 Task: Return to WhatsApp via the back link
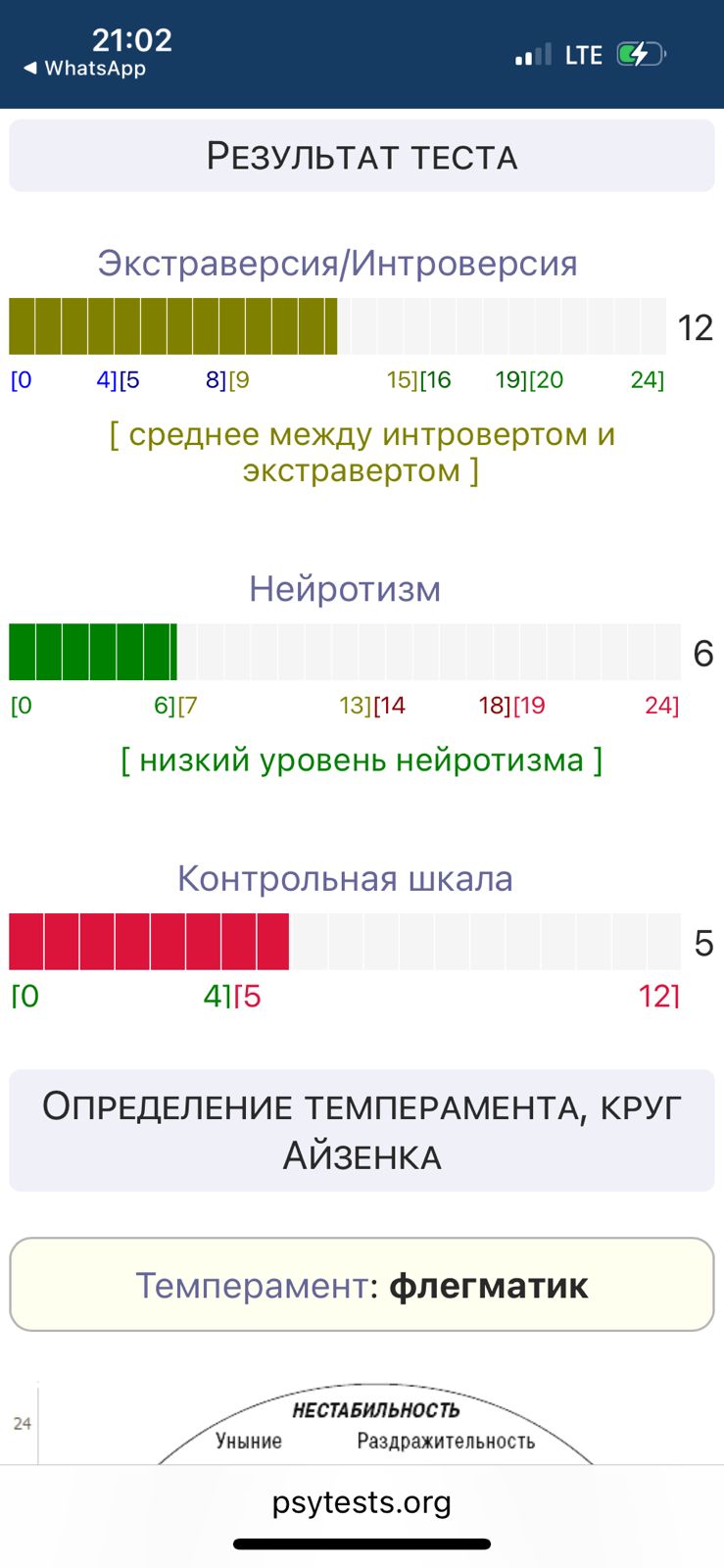click(84, 69)
